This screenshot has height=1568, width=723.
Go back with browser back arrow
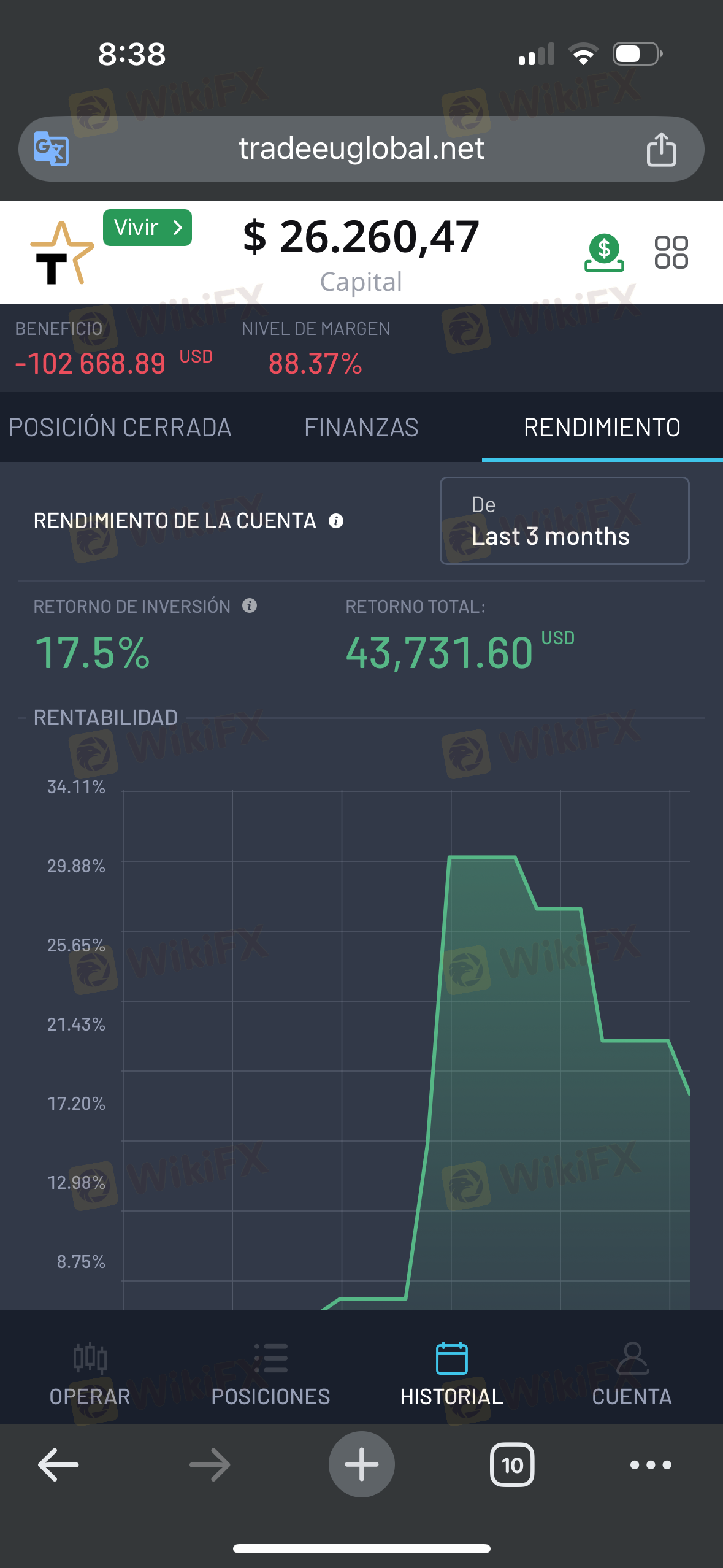[58, 1464]
